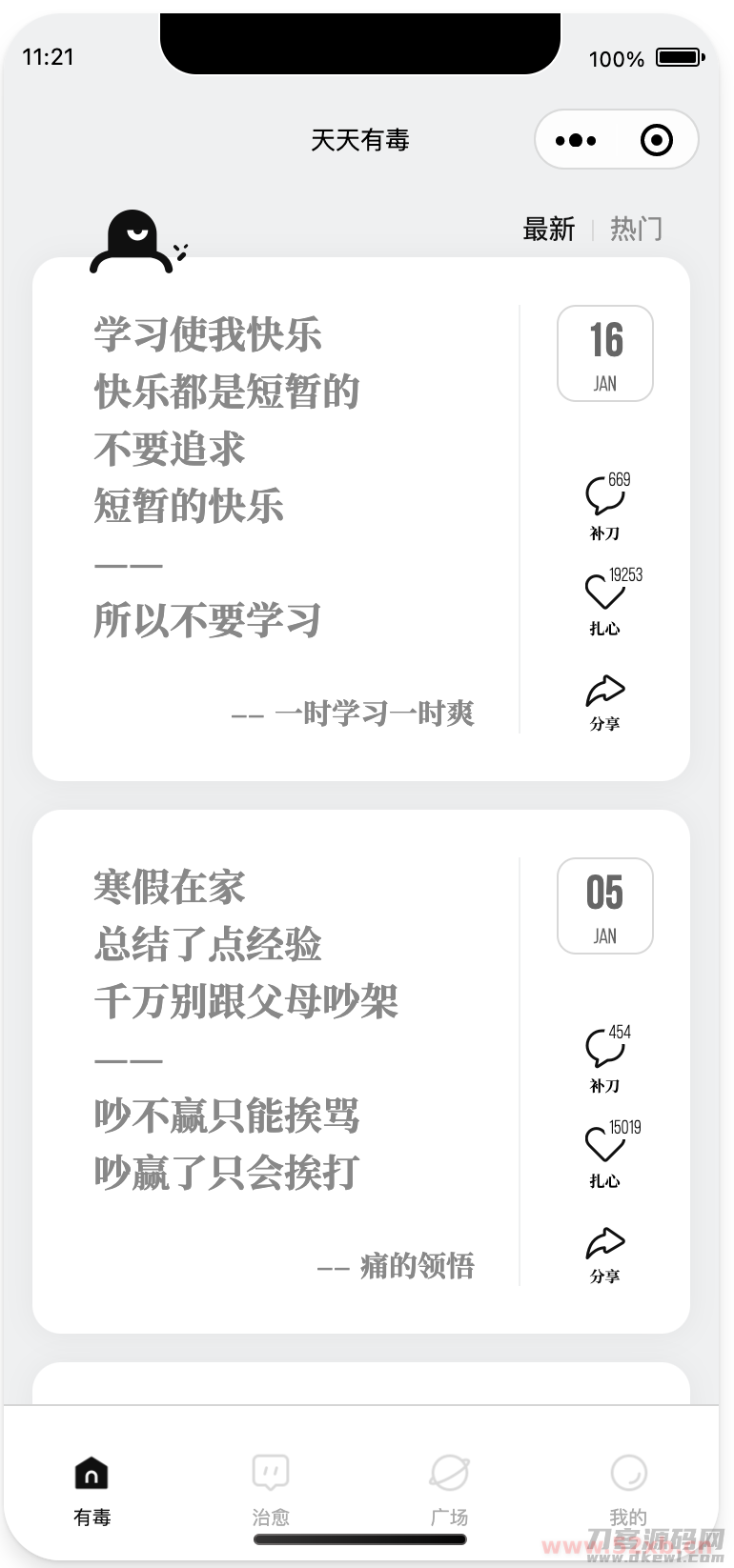The image size is (734, 1568).
Task: Tap the 扎心 heart icon on the second card
Action: [604, 1145]
